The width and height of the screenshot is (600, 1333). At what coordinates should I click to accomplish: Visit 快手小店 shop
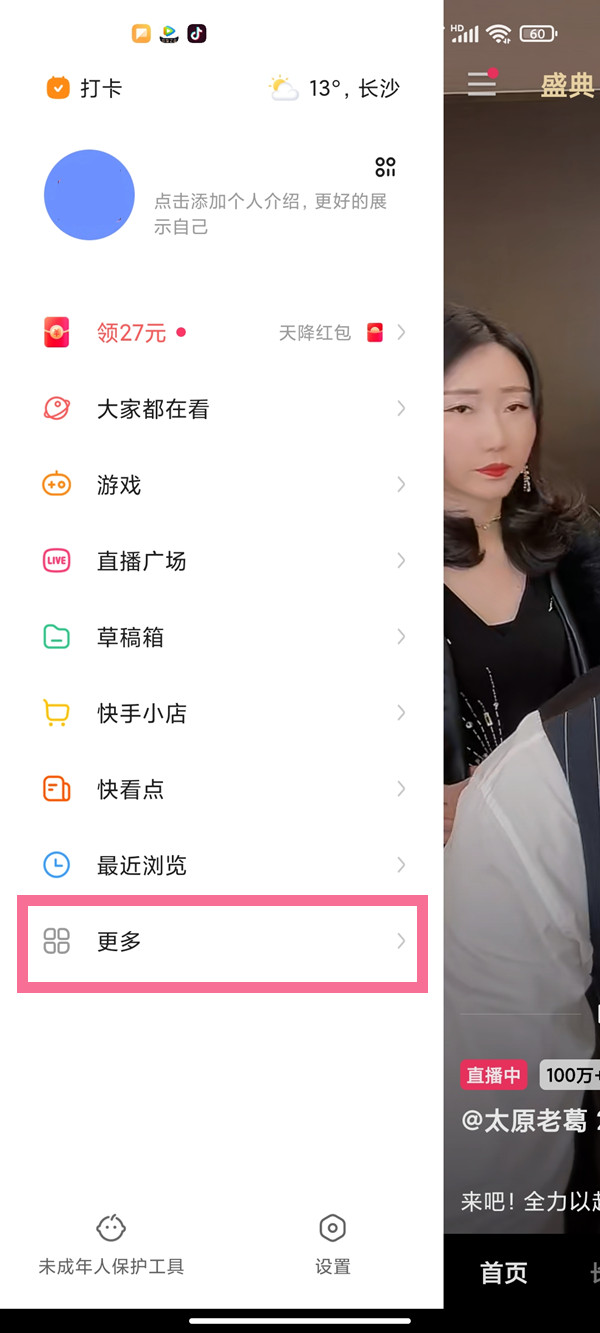tap(141, 713)
